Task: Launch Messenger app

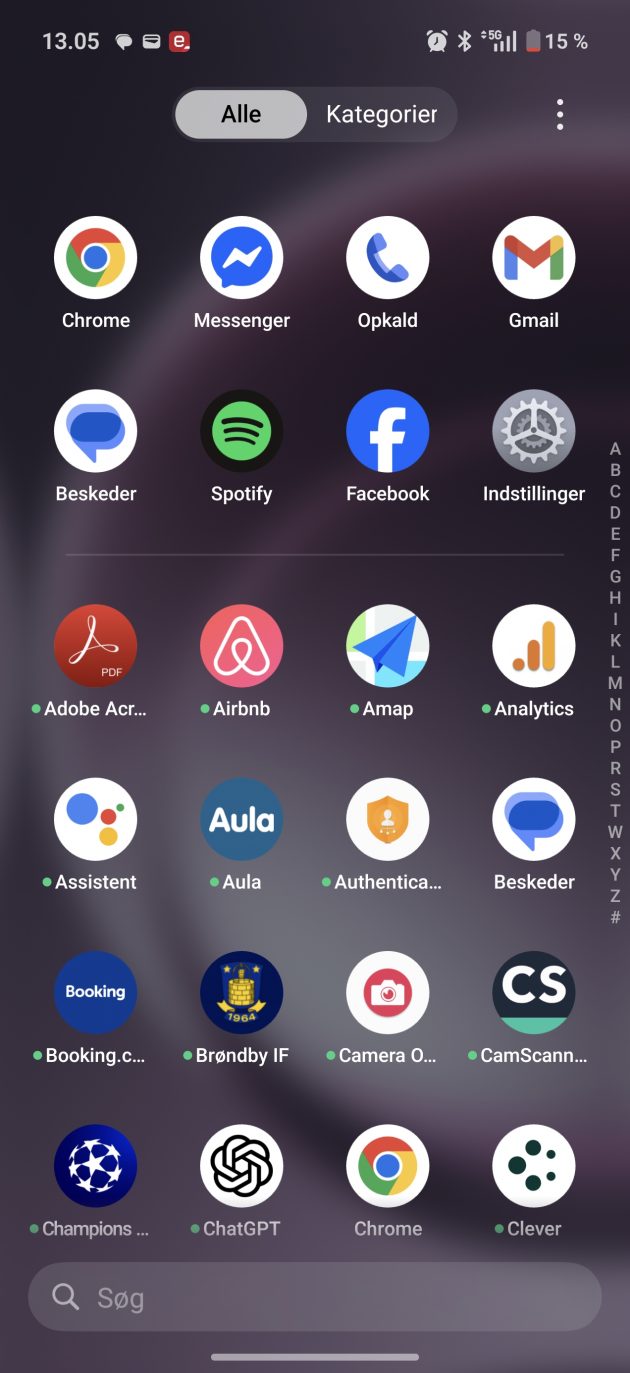Action: tap(241, 258)
